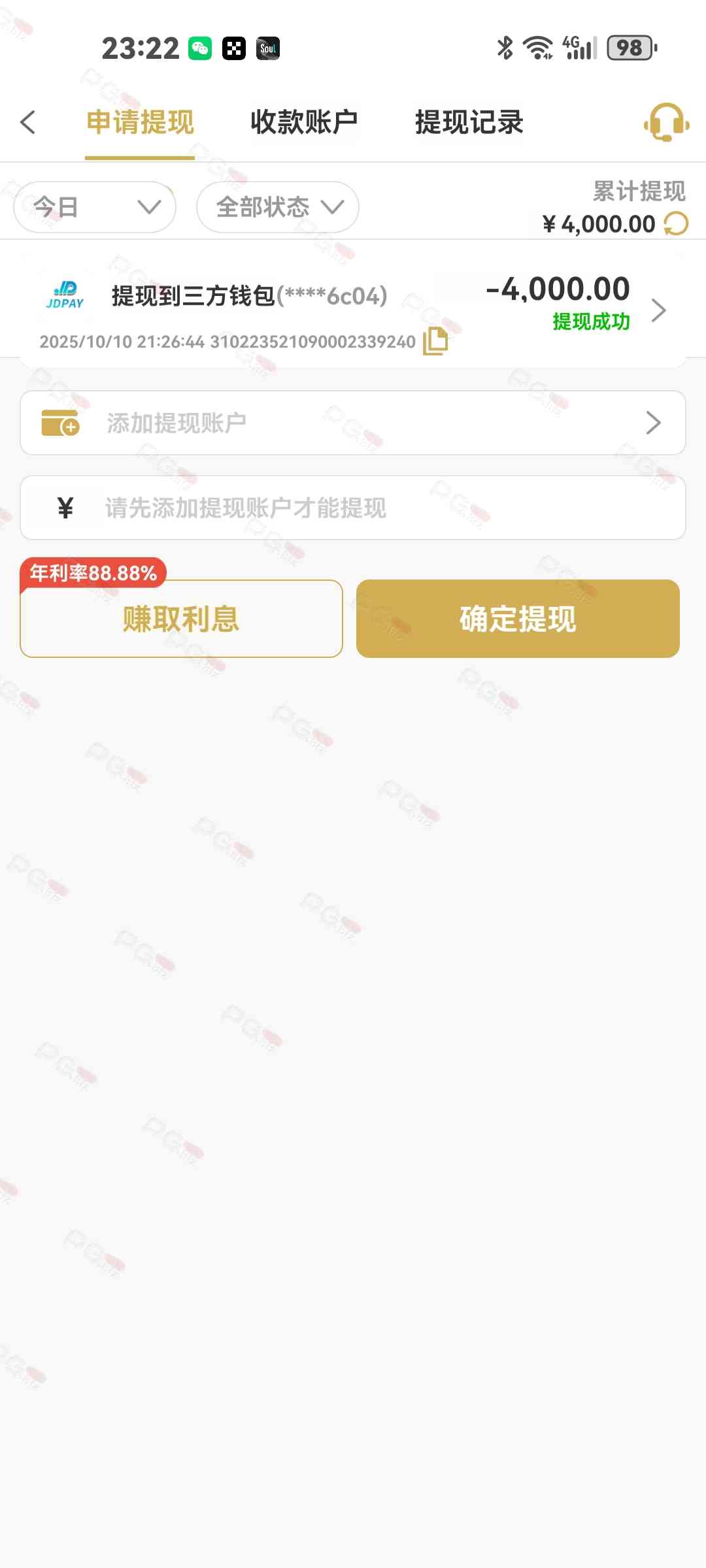
Task: Expand the 今日 date dropdown
Action: point(95,207)
